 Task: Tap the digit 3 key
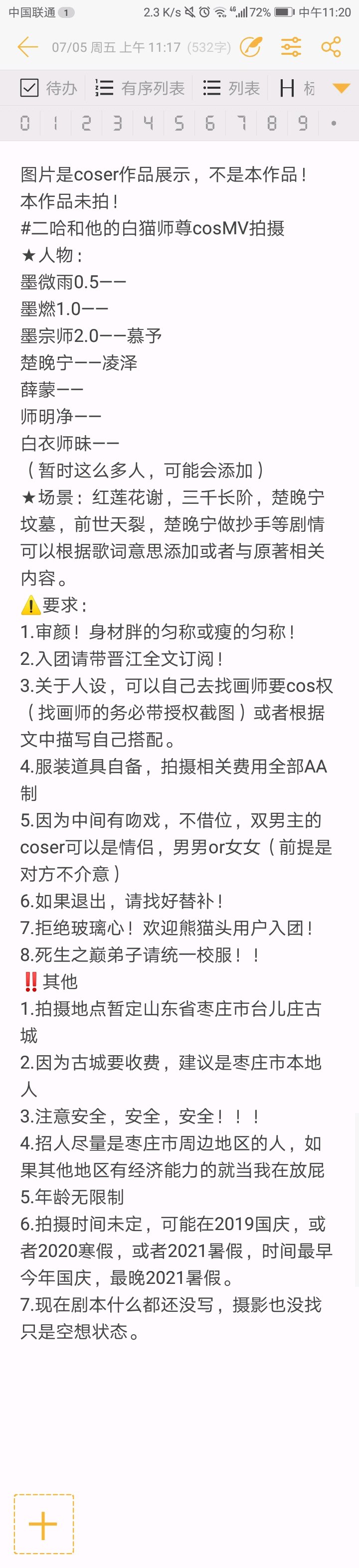coord(118,124)
